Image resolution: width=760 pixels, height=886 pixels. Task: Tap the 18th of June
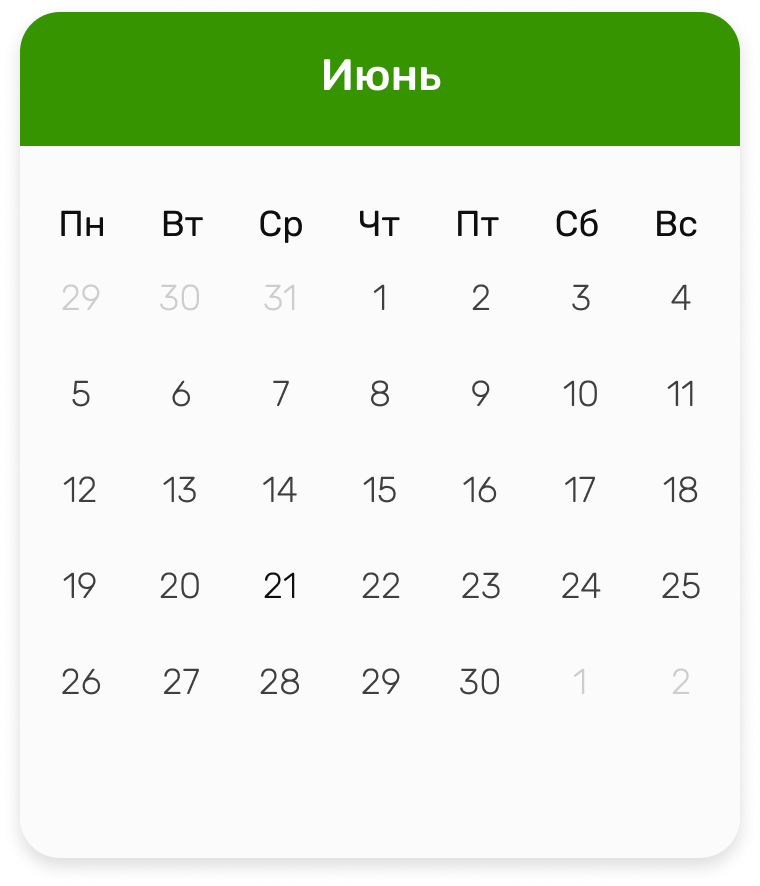tap(680, 490)
